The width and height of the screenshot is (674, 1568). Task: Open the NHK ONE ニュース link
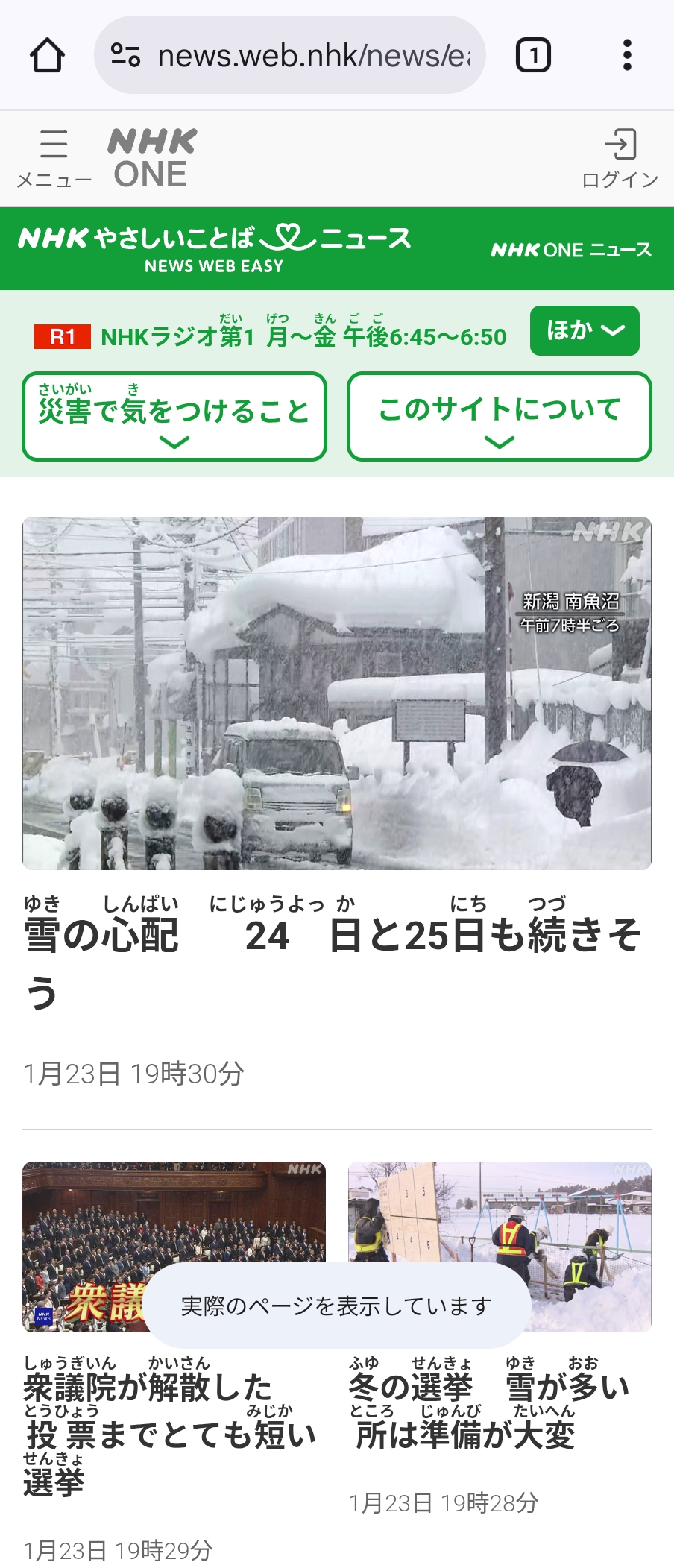pyautogui.click(x=571, y=250)
